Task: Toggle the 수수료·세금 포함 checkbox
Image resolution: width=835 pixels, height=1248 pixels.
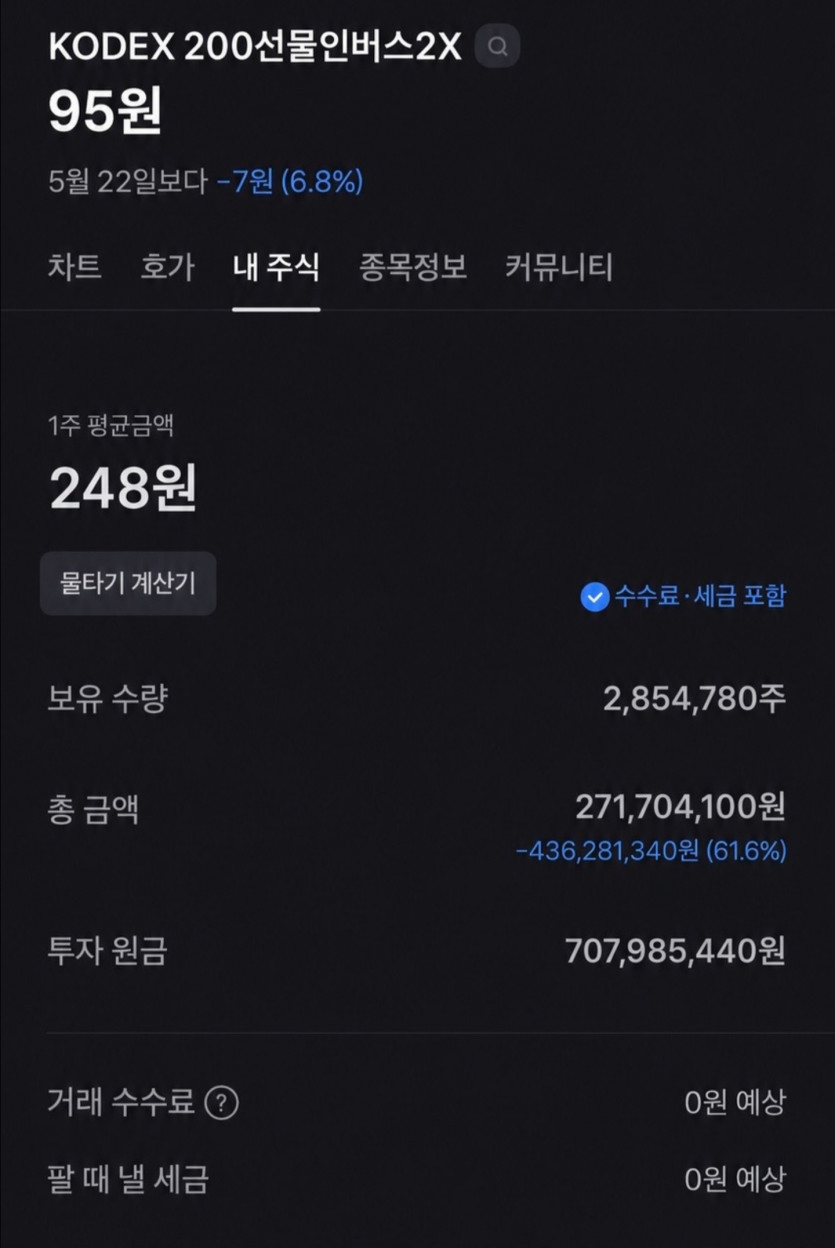Action: [594, 597]
